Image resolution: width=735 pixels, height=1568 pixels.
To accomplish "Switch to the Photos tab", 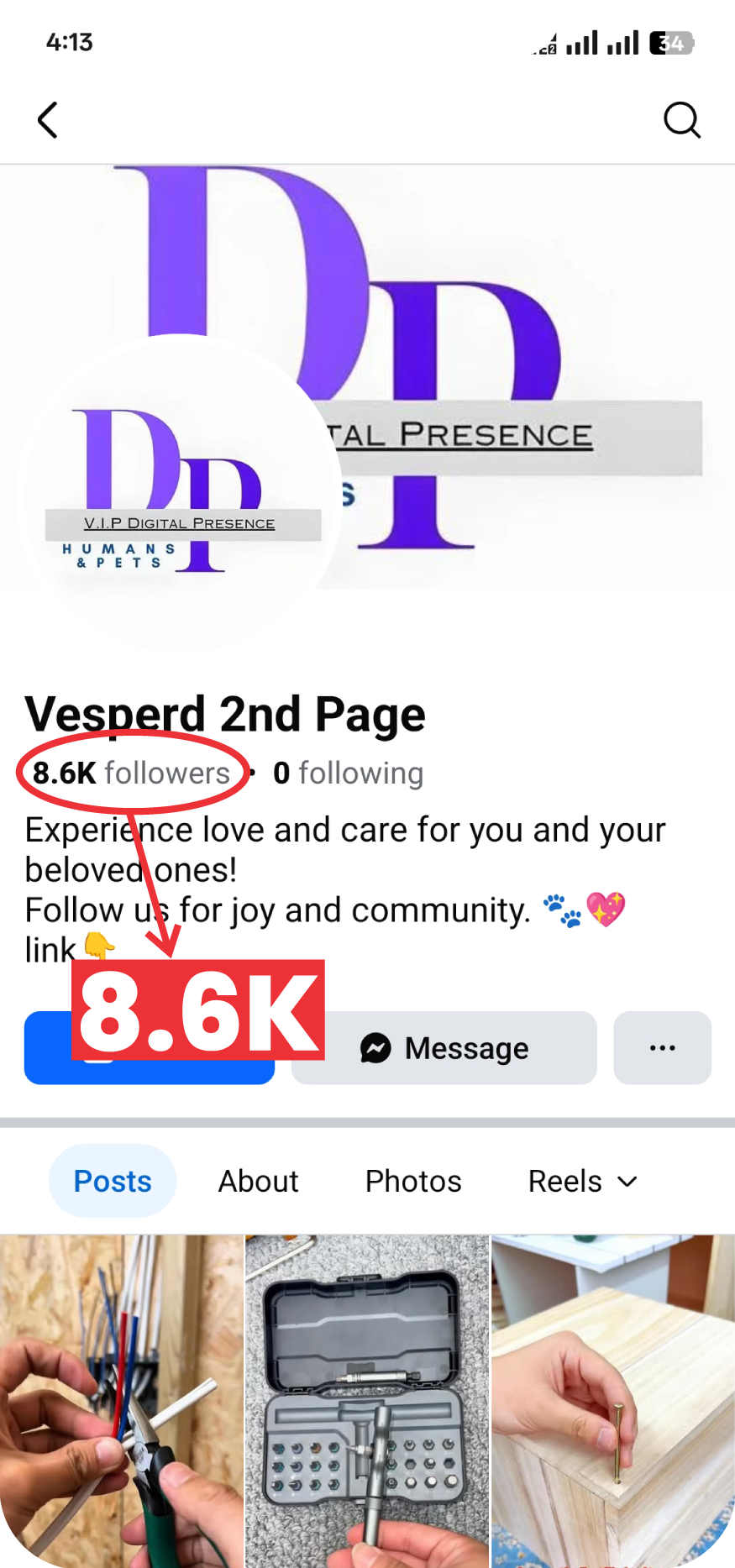I will [x=413, y=1181].
